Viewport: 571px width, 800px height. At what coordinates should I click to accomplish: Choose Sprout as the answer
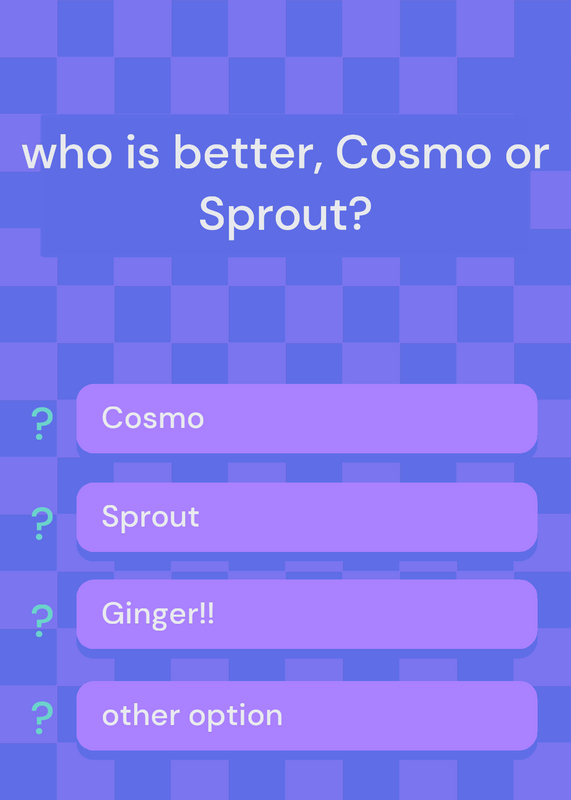click(x=307, y=517)
